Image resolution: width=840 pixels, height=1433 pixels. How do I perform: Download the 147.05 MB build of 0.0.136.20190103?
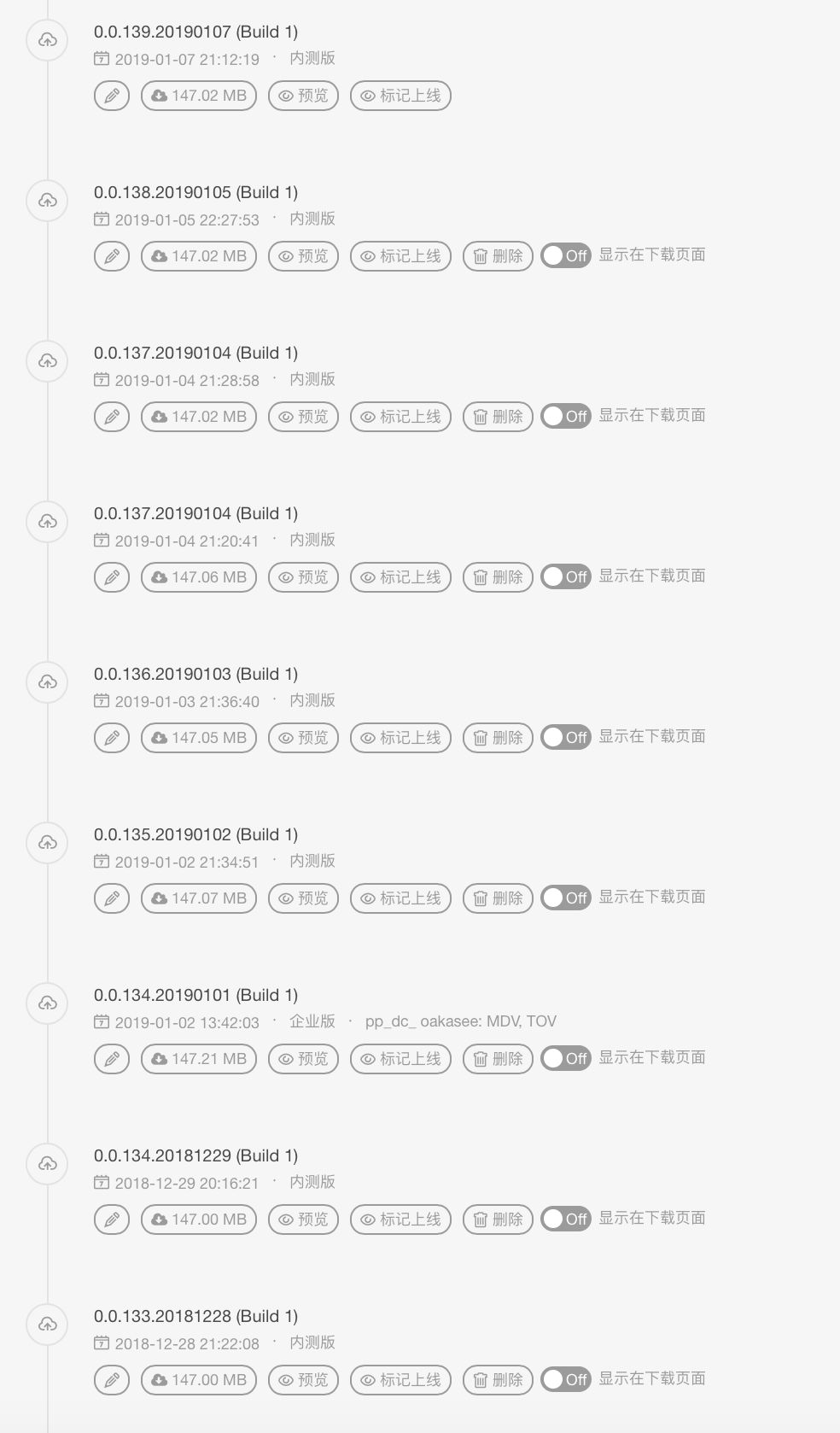(199, 738)
